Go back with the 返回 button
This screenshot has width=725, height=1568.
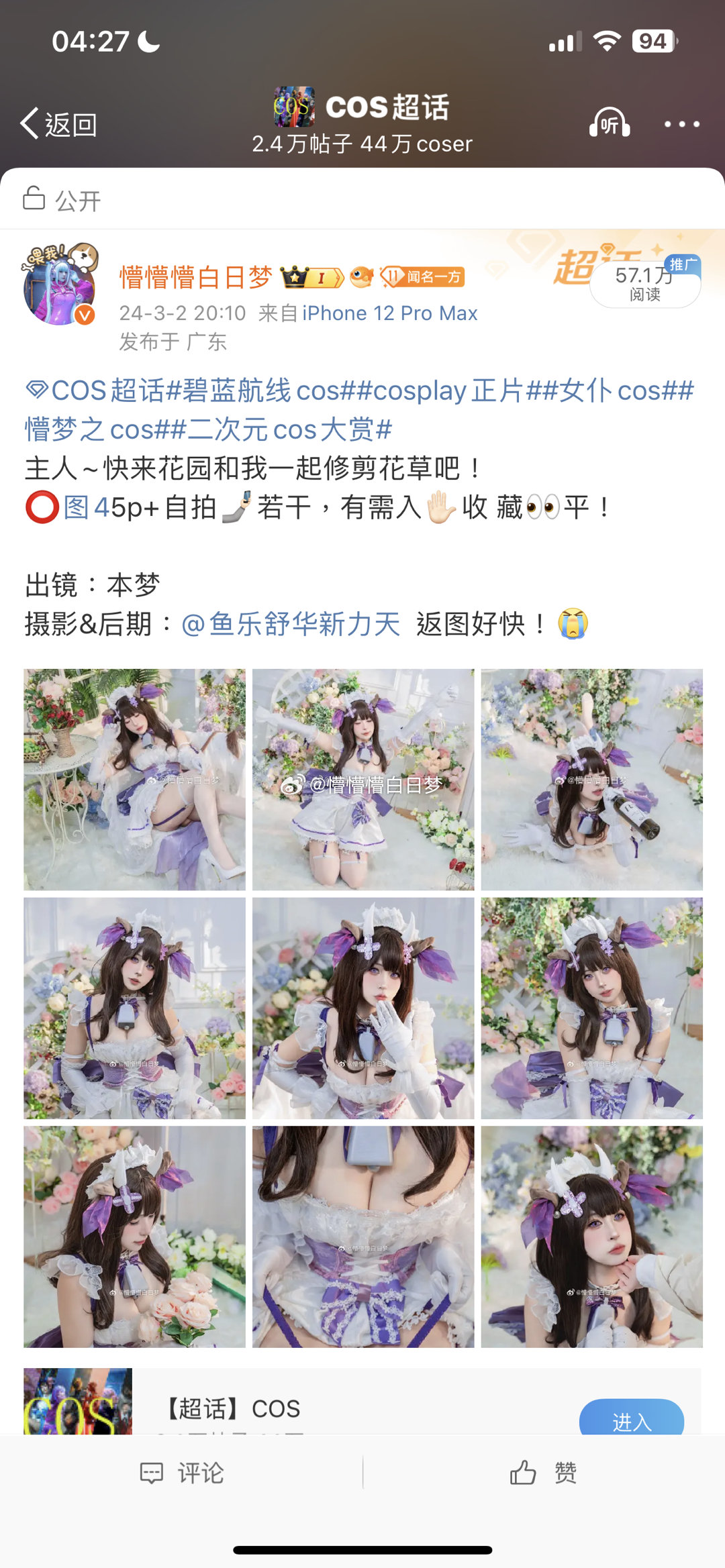tap(59, 124)
